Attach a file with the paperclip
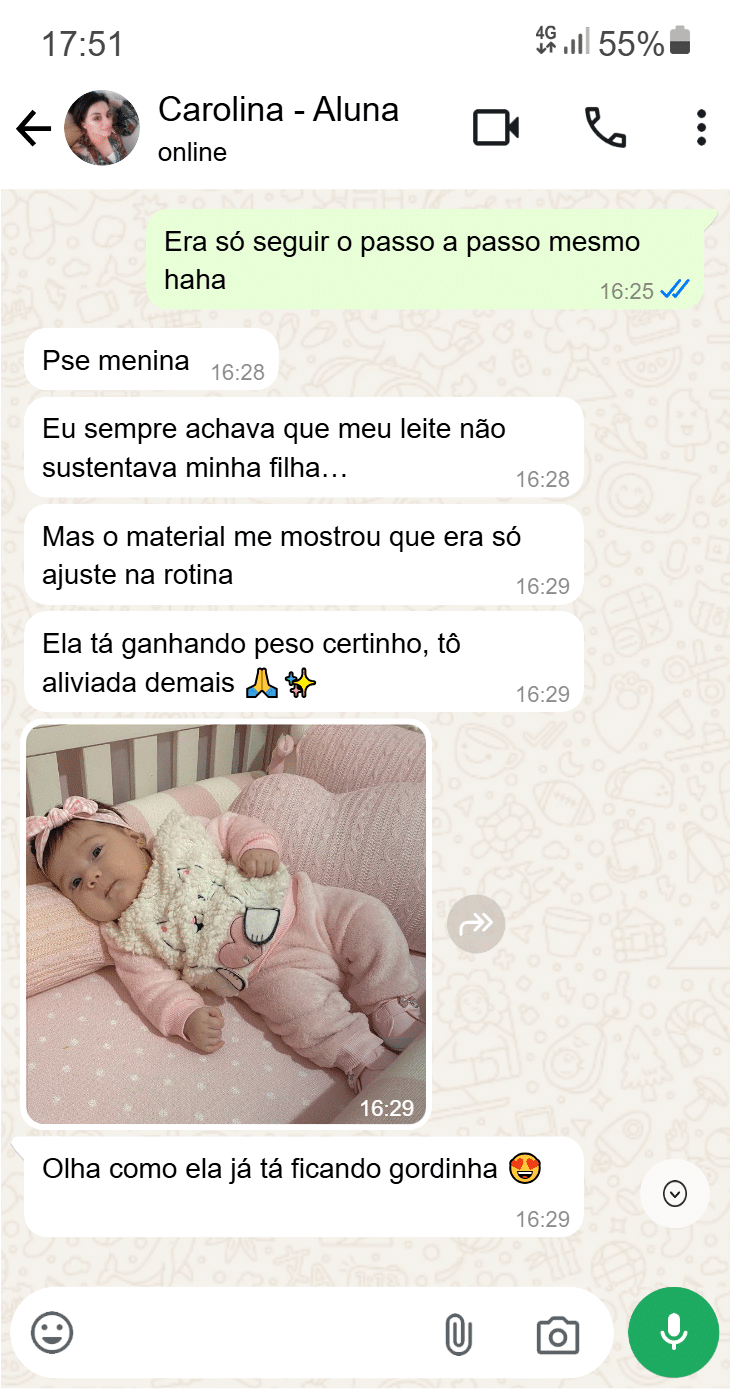The width and height of the screenshot is (730, 1390). [458, 1335]
